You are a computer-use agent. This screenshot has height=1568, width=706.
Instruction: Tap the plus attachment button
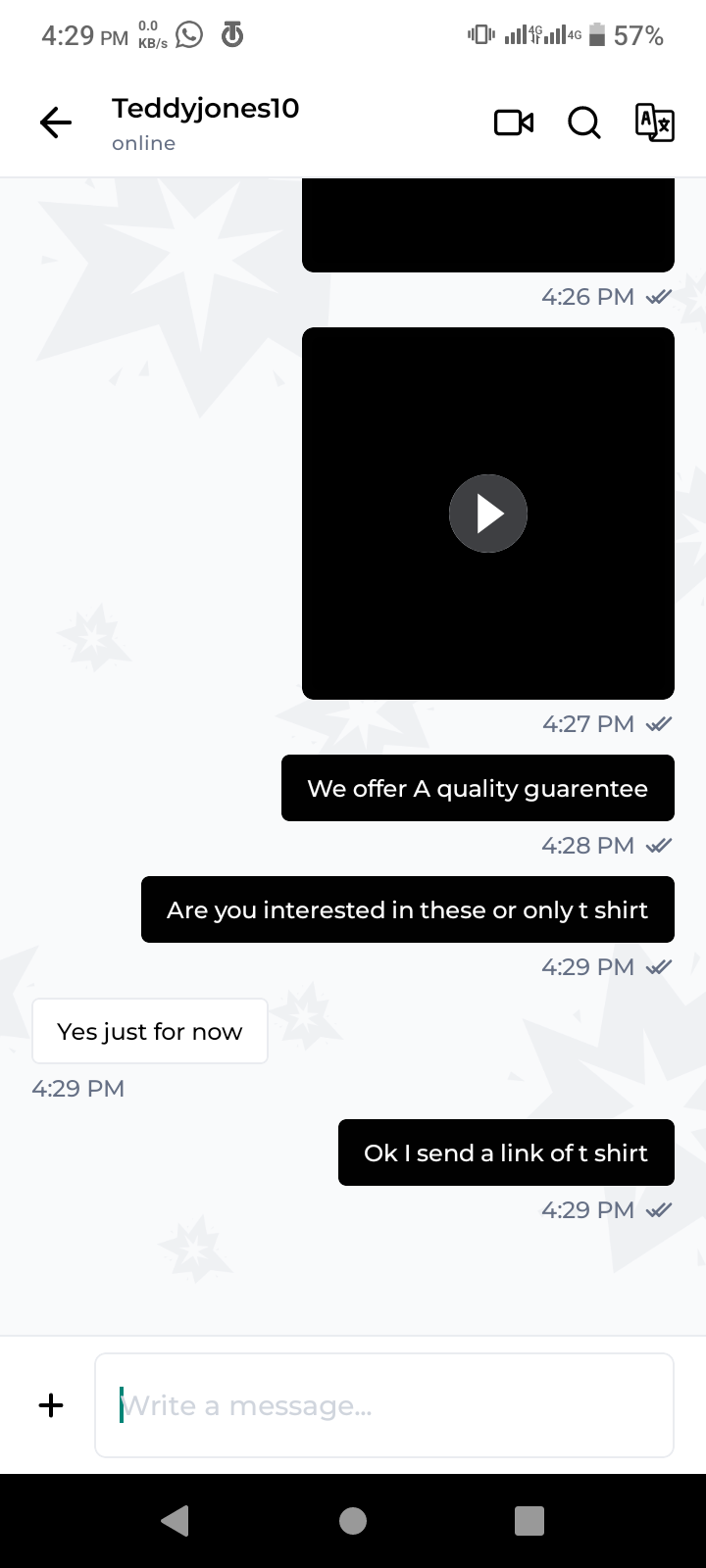tap(51, 1405)
